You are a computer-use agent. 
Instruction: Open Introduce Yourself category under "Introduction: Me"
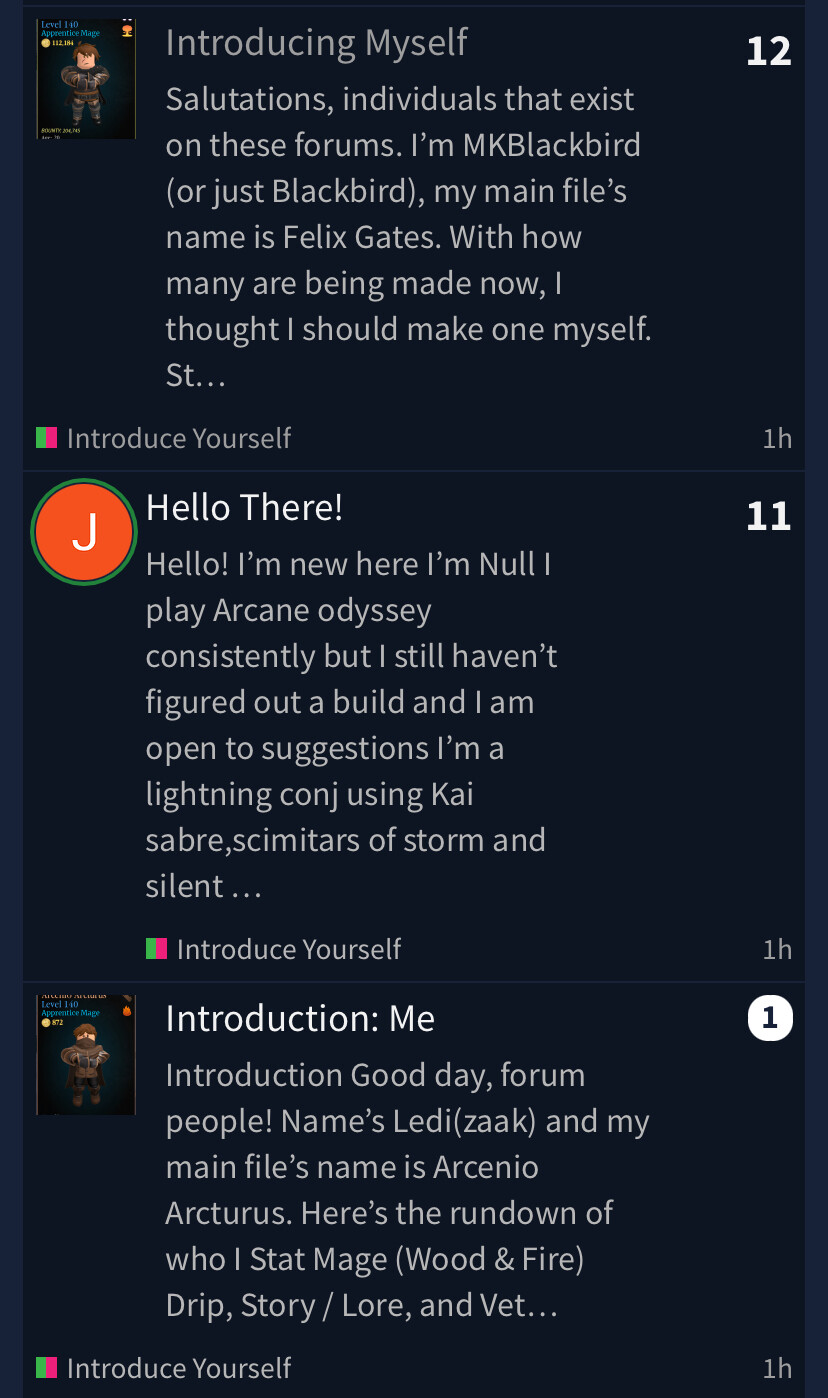164,1368
